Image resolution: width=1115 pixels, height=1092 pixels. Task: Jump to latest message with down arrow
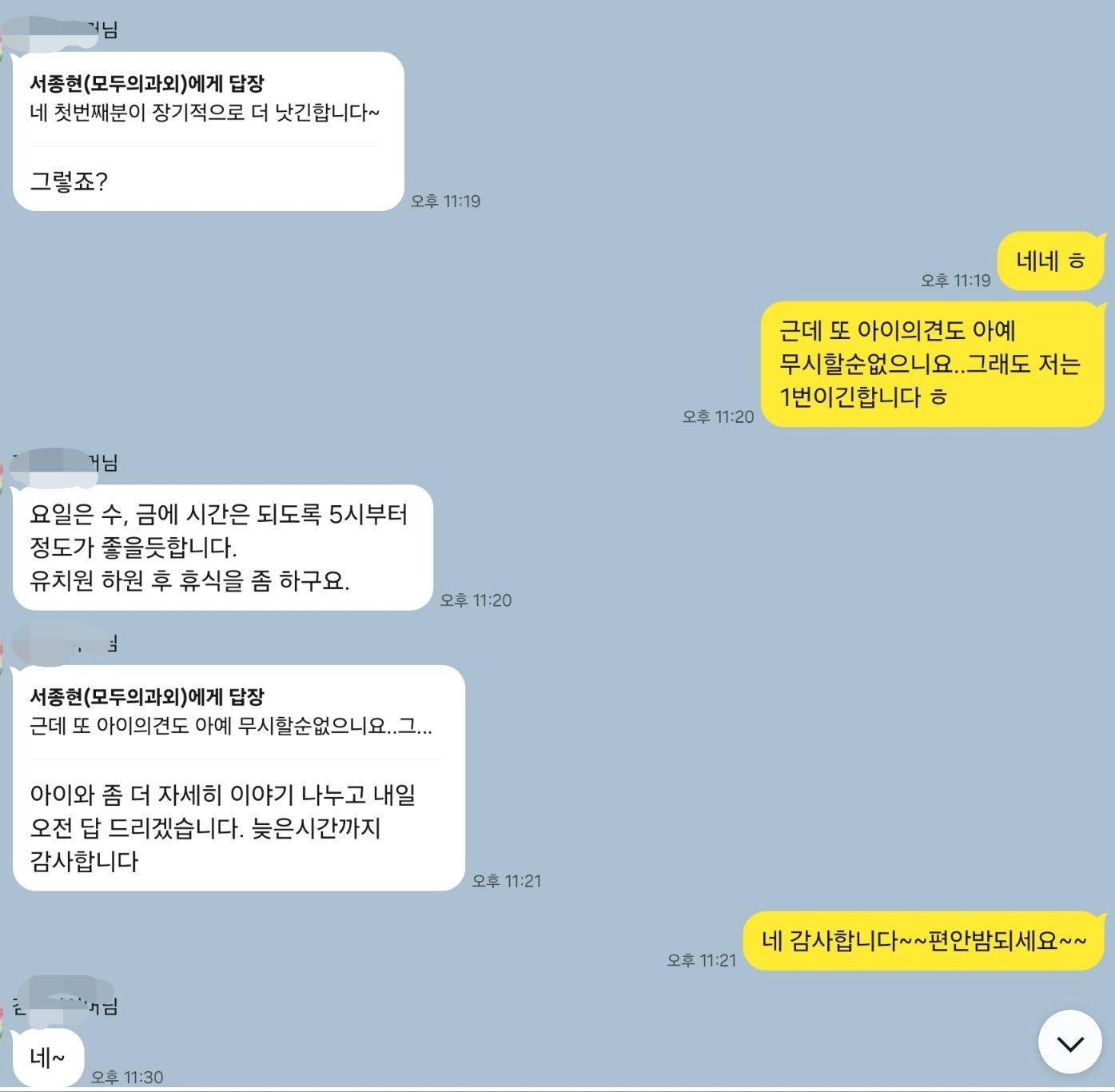(x=1069, y=1042)
